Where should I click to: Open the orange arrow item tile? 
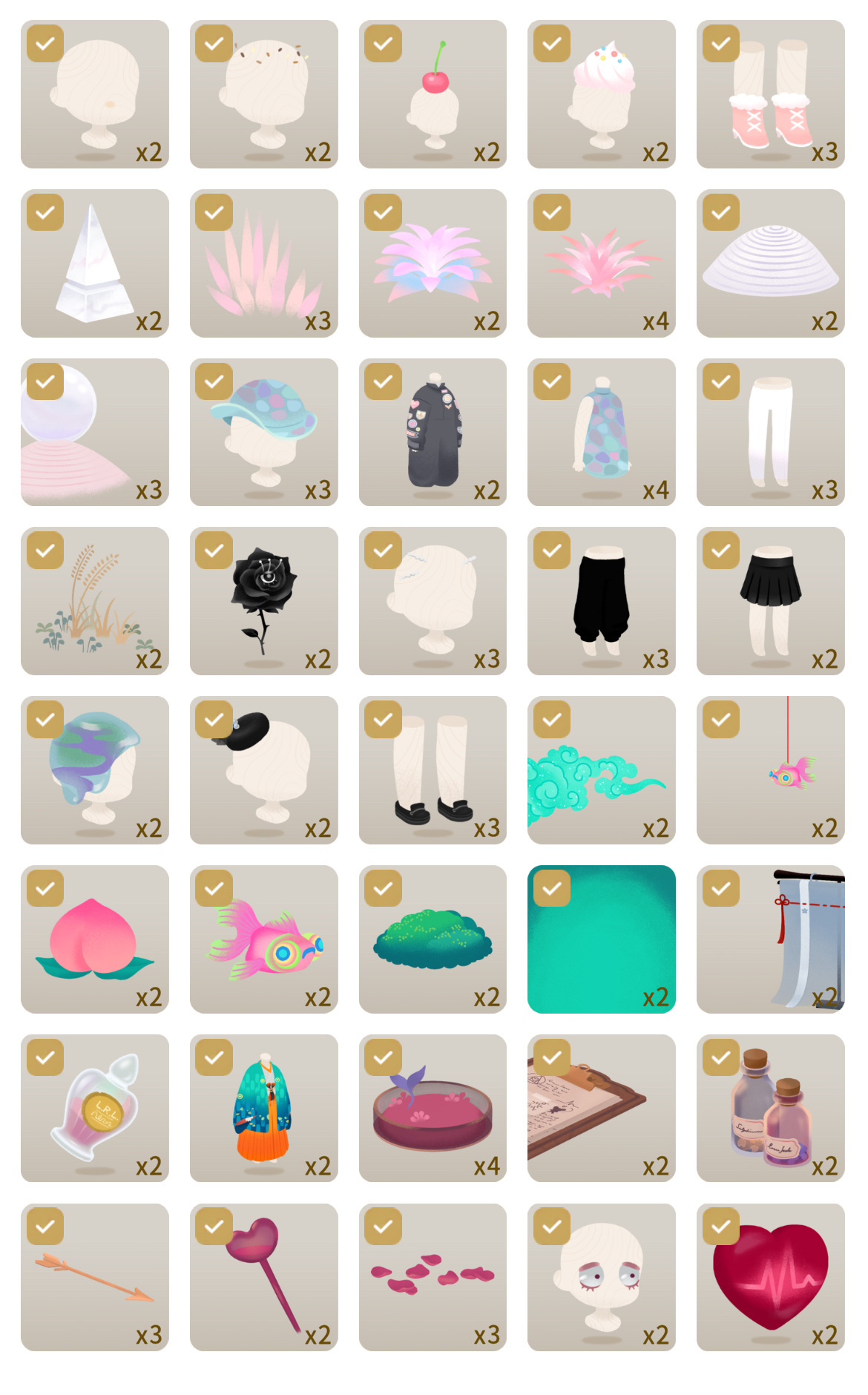tap(95, 1277)
